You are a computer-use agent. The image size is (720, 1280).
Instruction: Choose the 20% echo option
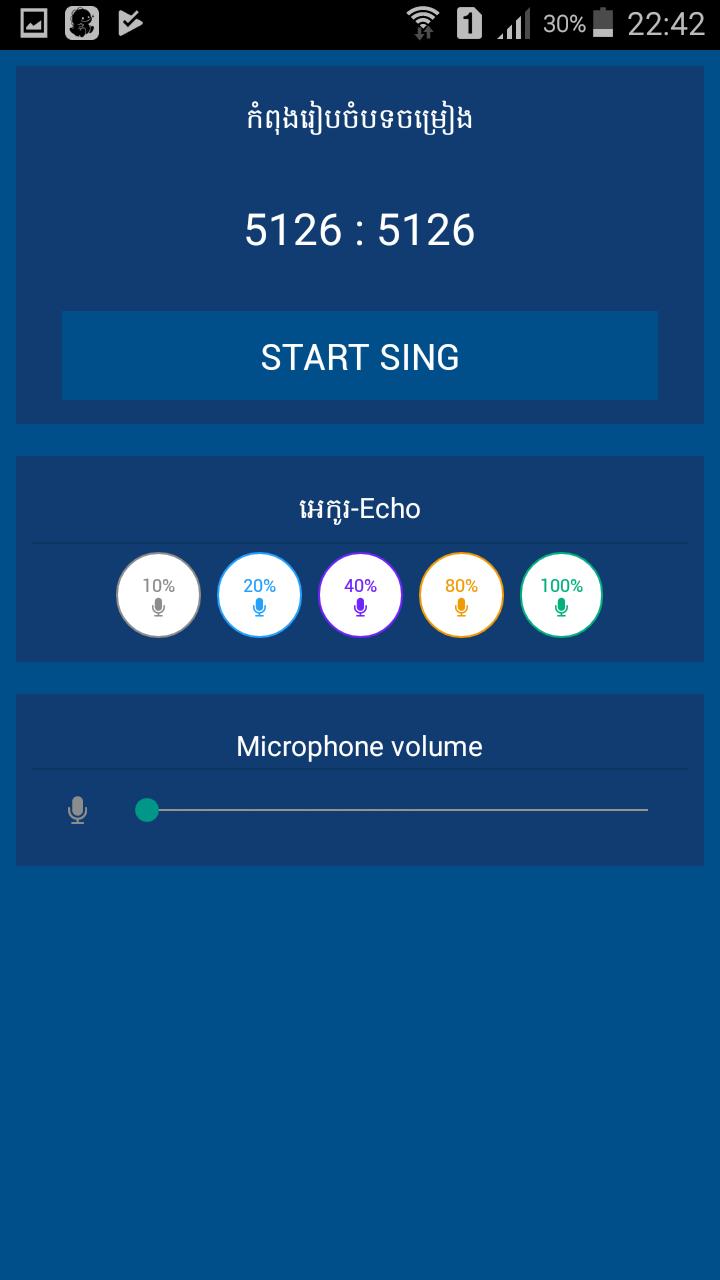tap(260, 595)
